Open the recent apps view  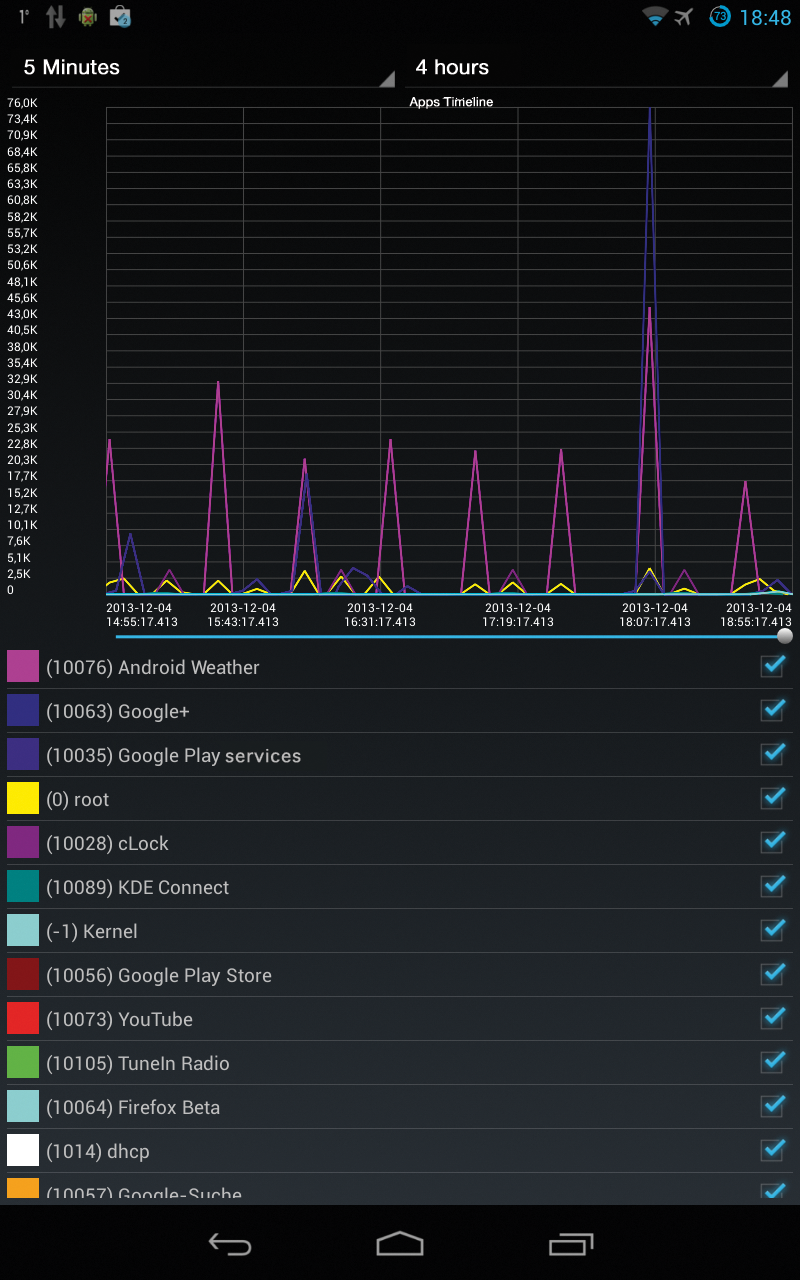[571, 1243]
